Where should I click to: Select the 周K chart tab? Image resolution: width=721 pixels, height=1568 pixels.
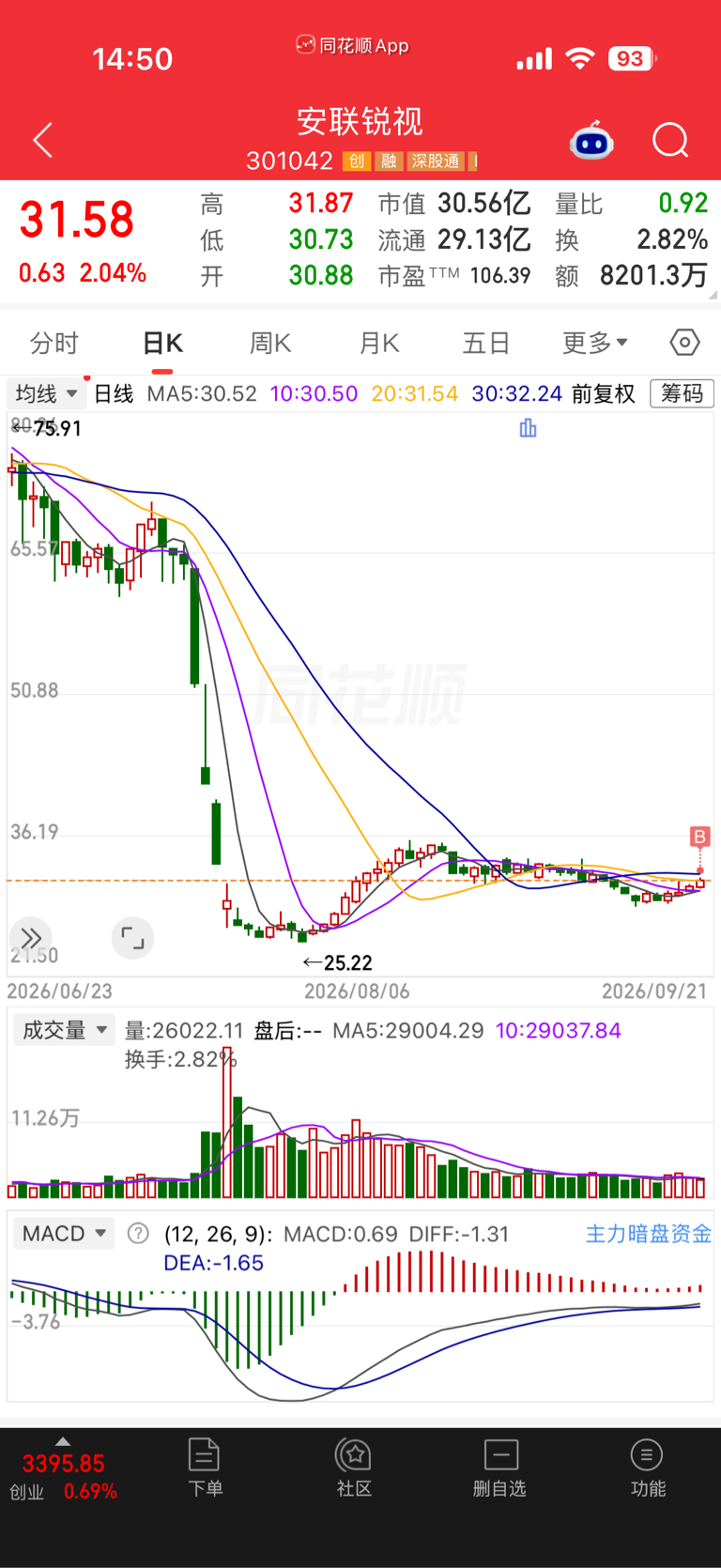270,344
